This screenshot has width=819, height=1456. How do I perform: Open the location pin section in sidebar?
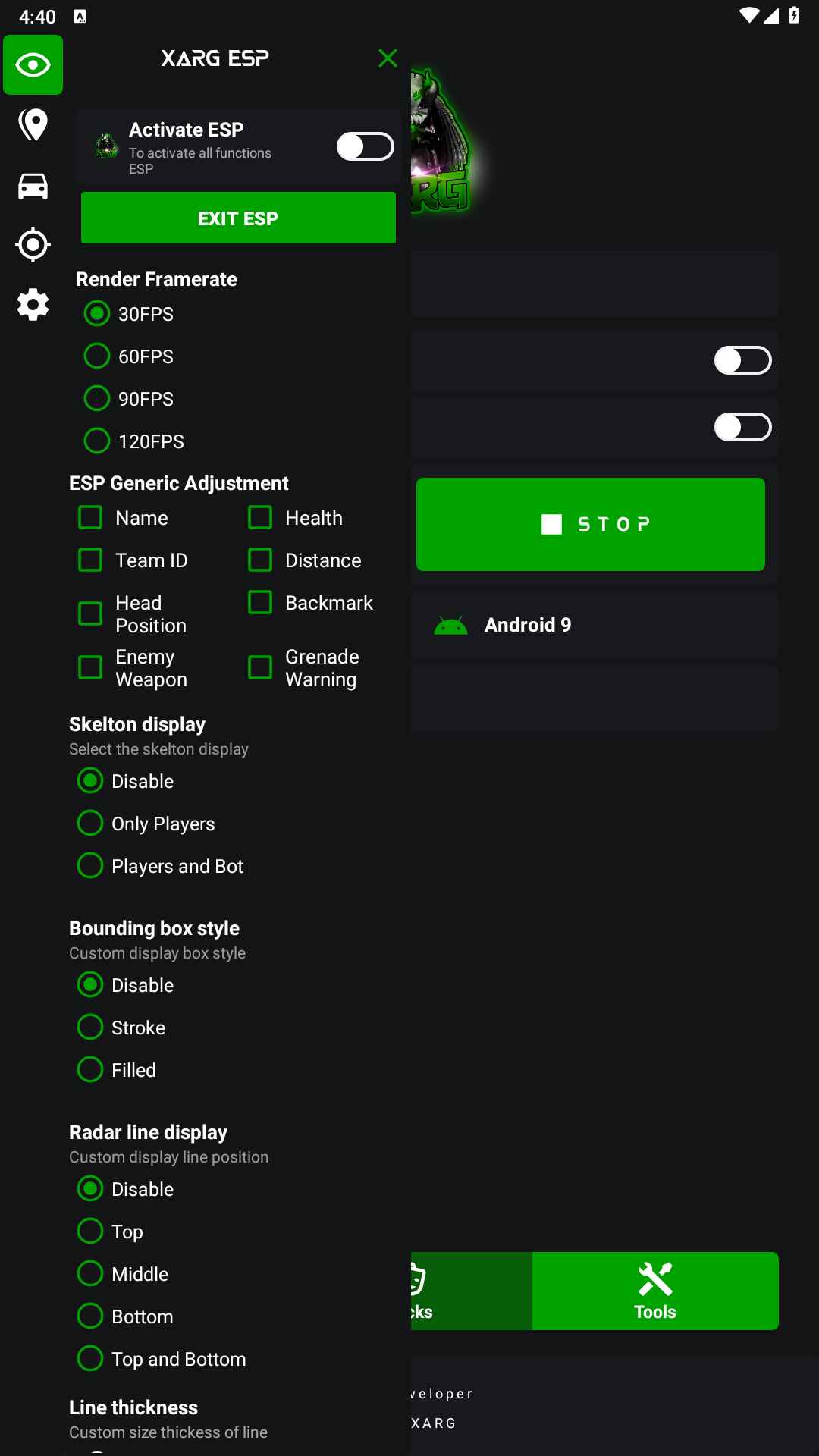coord(32,125)
